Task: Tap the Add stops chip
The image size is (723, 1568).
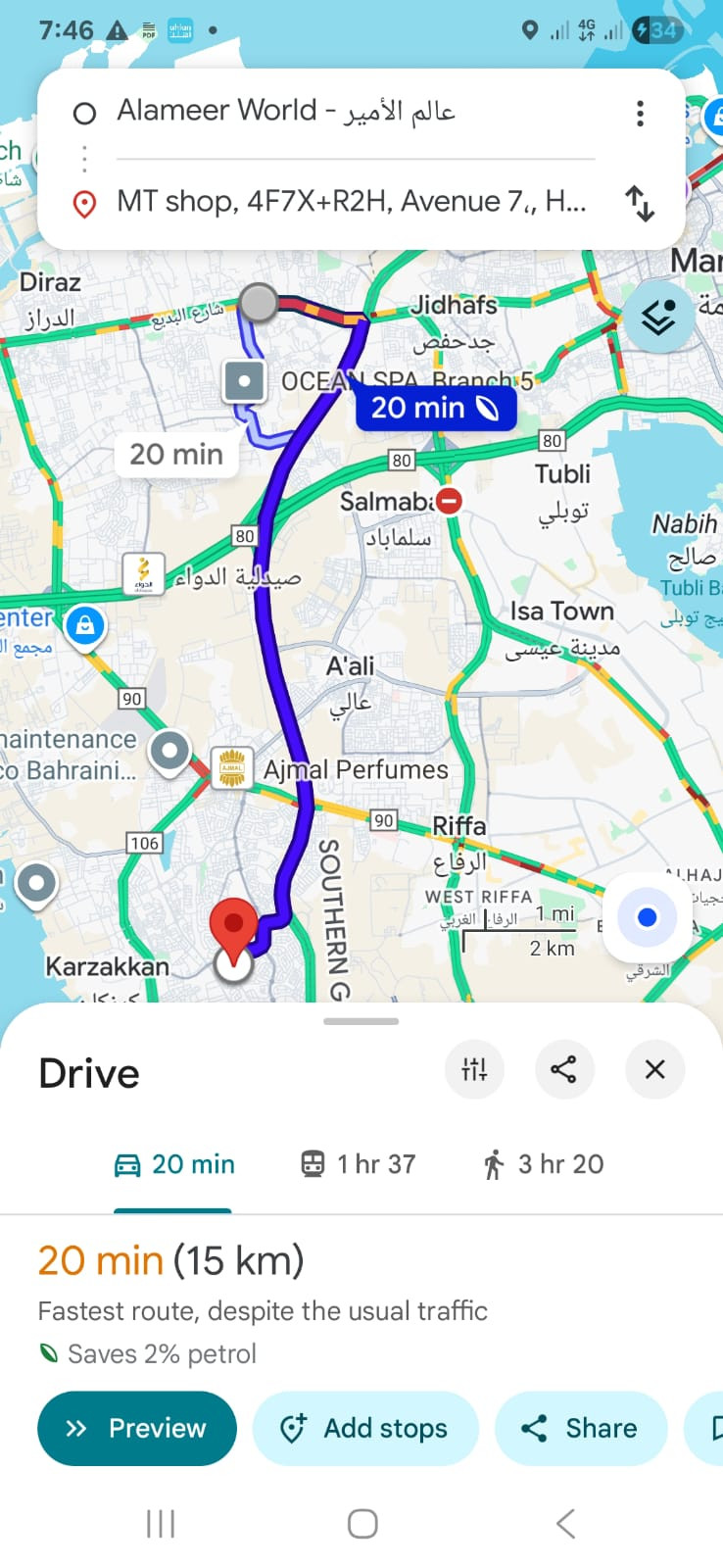Action: 365,1429
